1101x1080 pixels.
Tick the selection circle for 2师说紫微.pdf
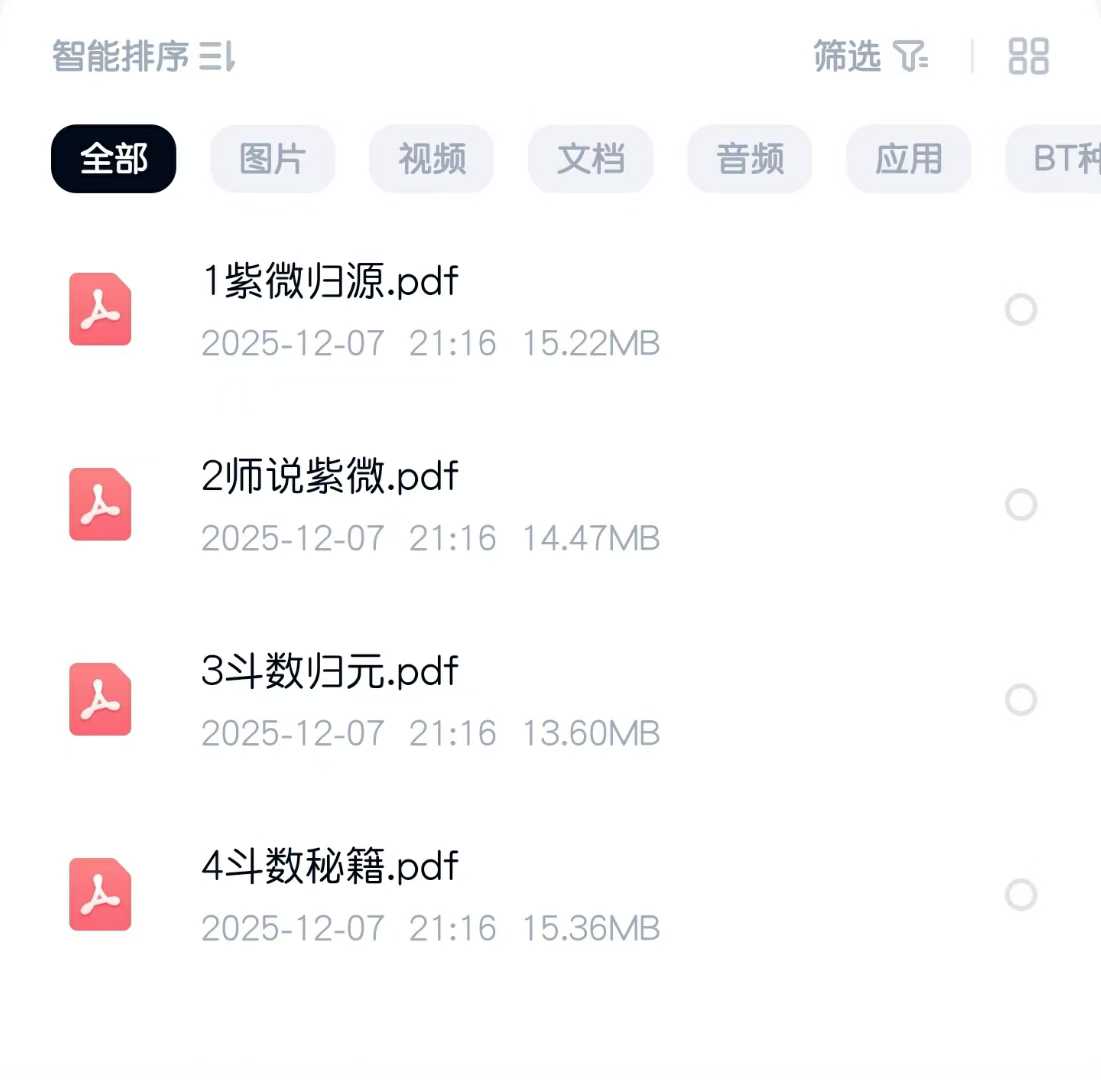pyautogui.click(x=1021, y=505)
